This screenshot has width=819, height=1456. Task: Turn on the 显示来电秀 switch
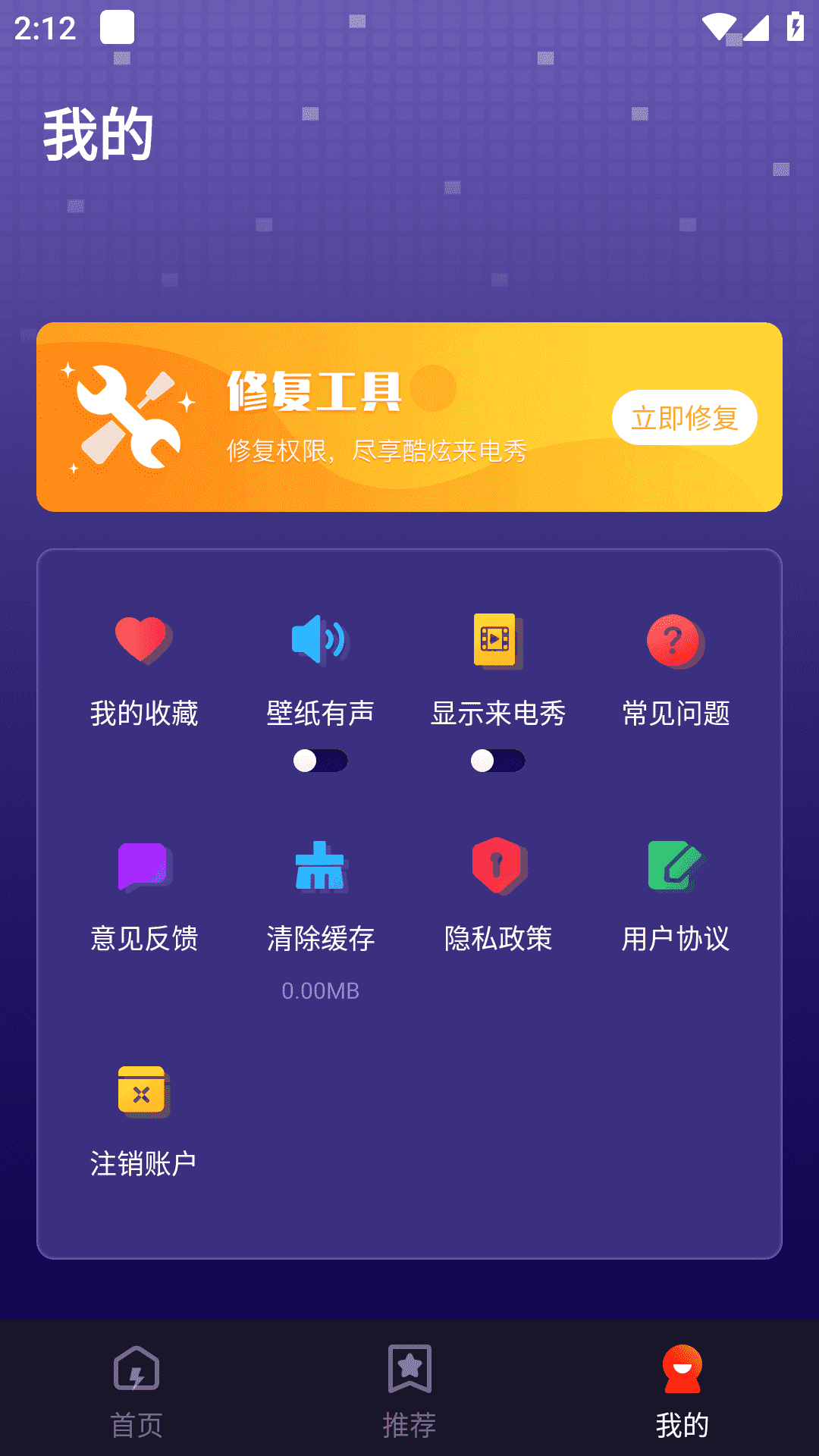click(x=497, y=760)
